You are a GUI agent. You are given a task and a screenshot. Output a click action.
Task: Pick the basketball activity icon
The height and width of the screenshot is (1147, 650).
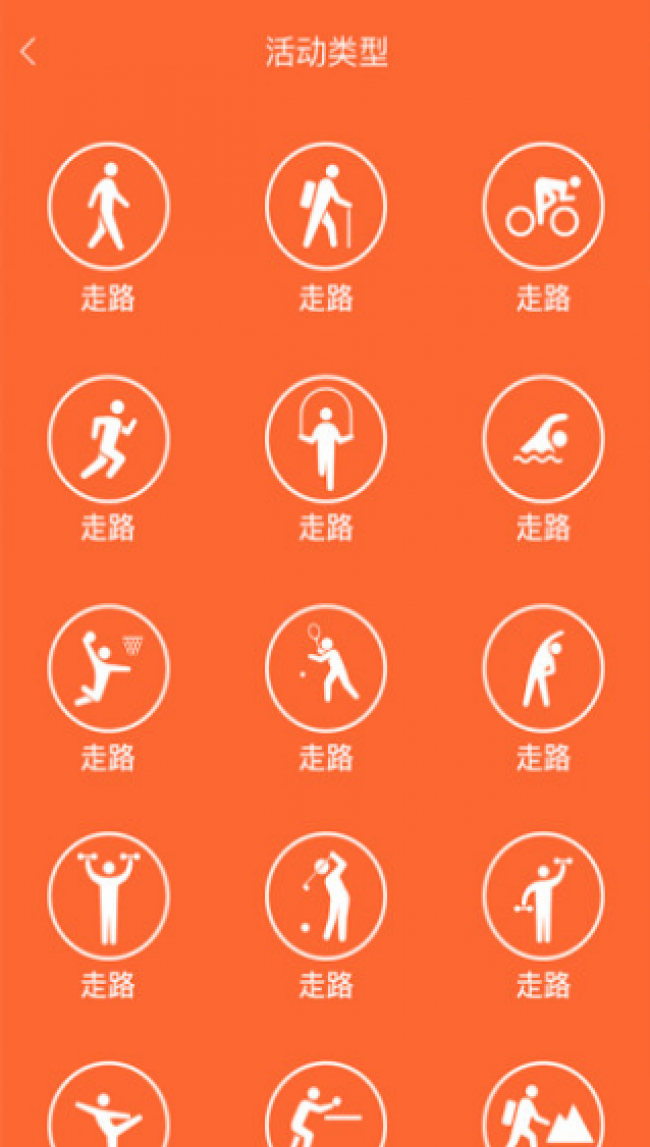(108, 667)
